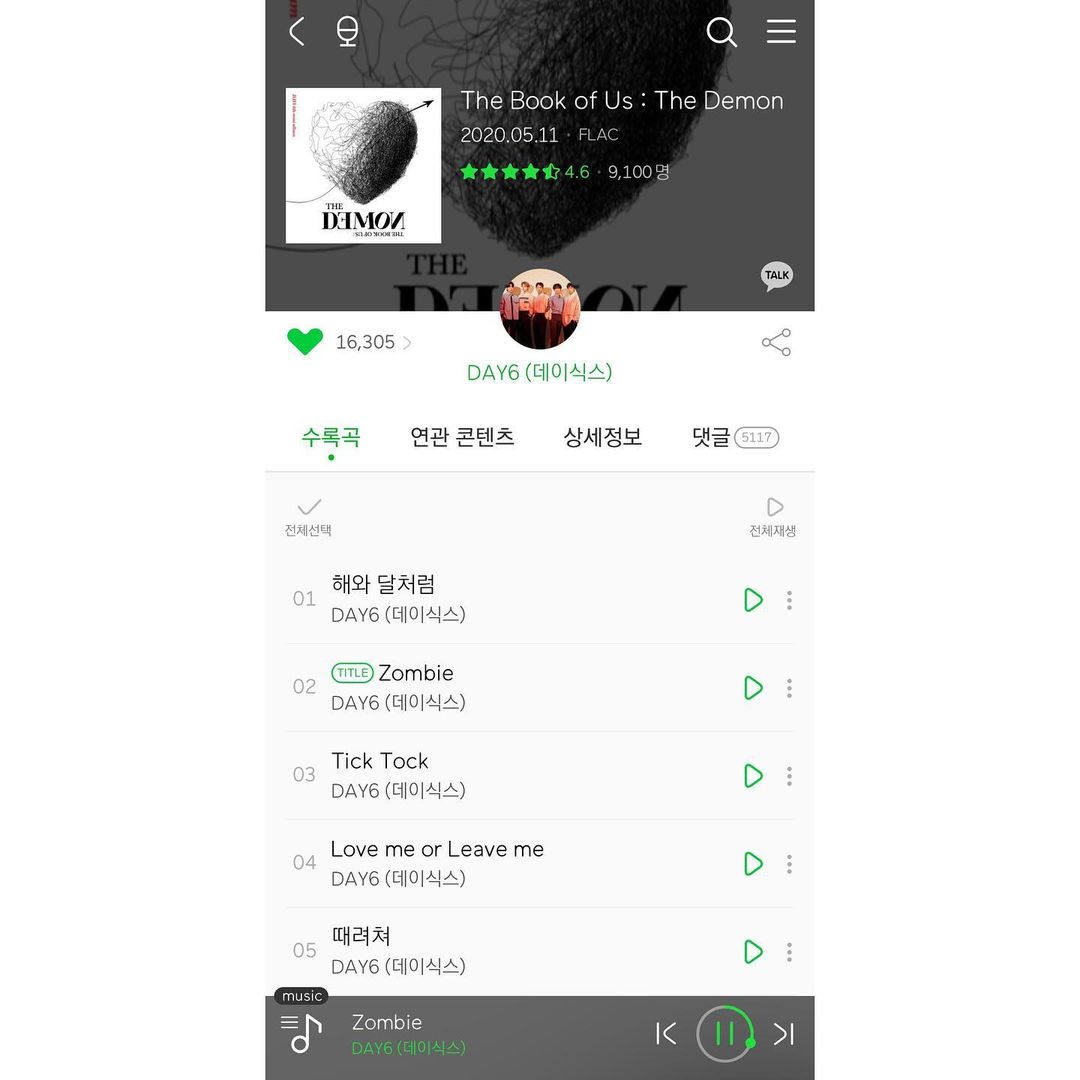Play the track Tick Tock
Image resolution: width=1080 pixels, height=1080 pixels.
(x=753, y=776)
